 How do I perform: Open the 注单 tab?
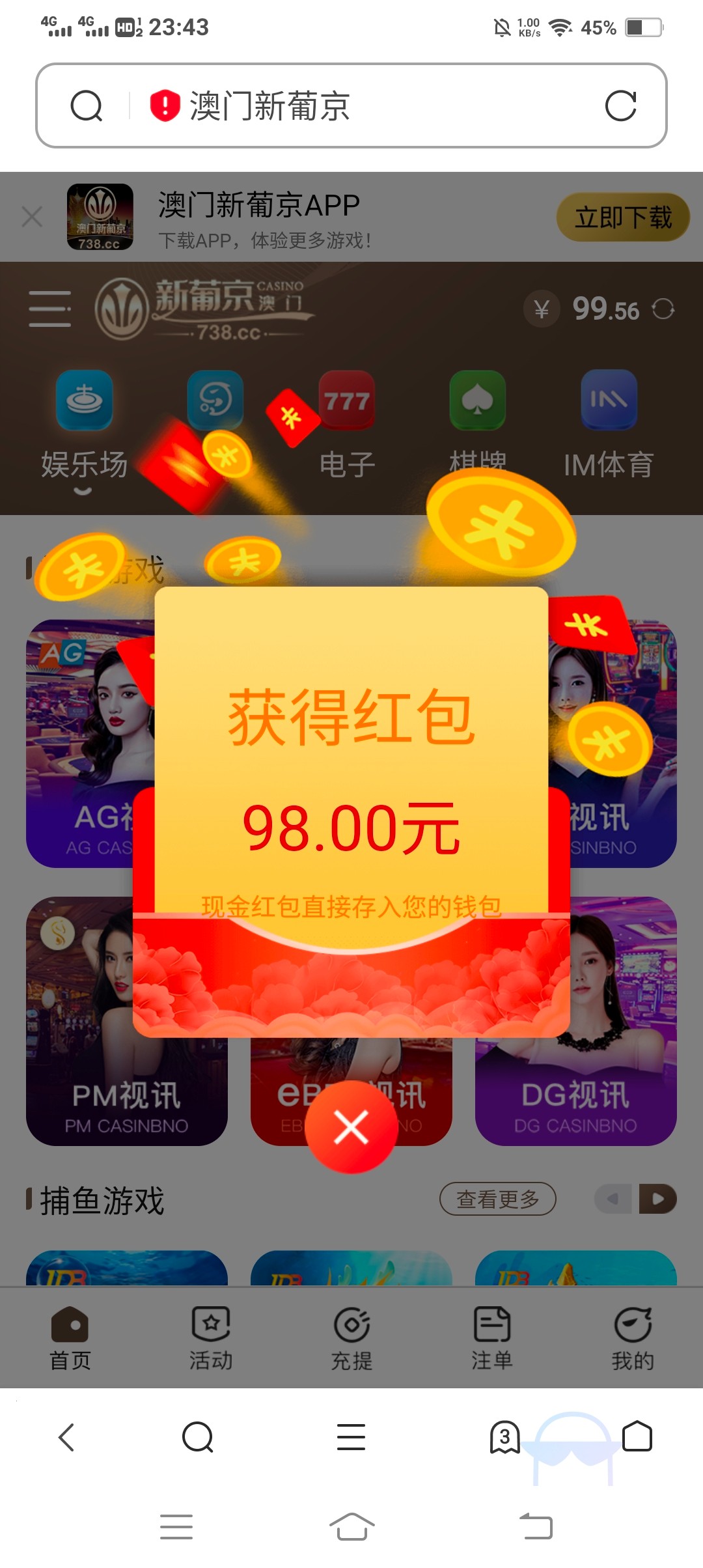point(492,1337)
